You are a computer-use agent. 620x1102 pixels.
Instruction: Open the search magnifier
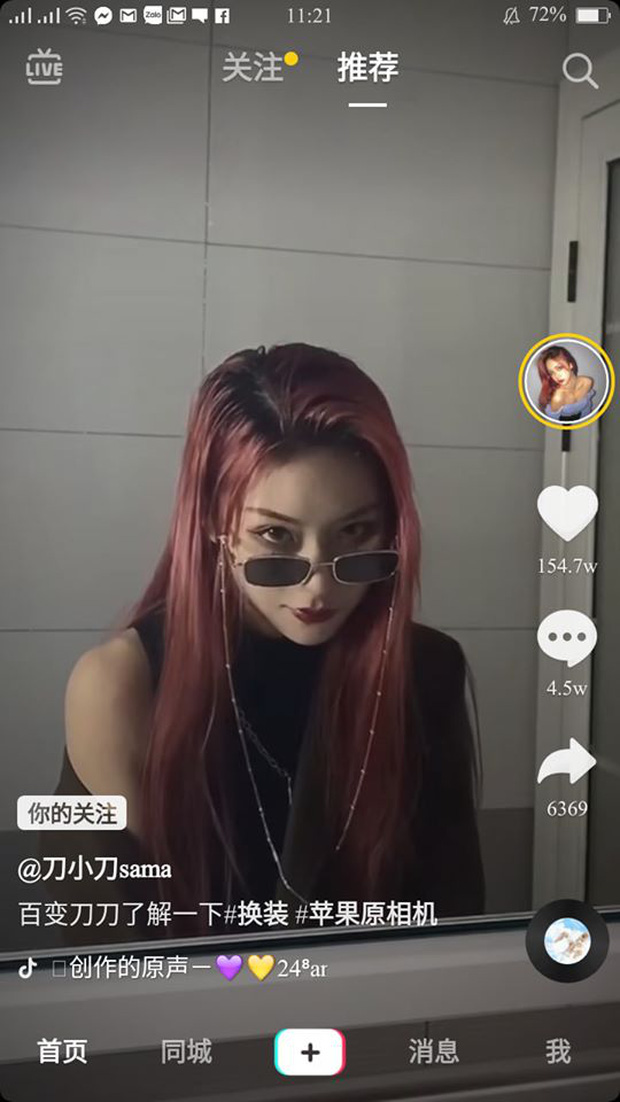(579, 70)
